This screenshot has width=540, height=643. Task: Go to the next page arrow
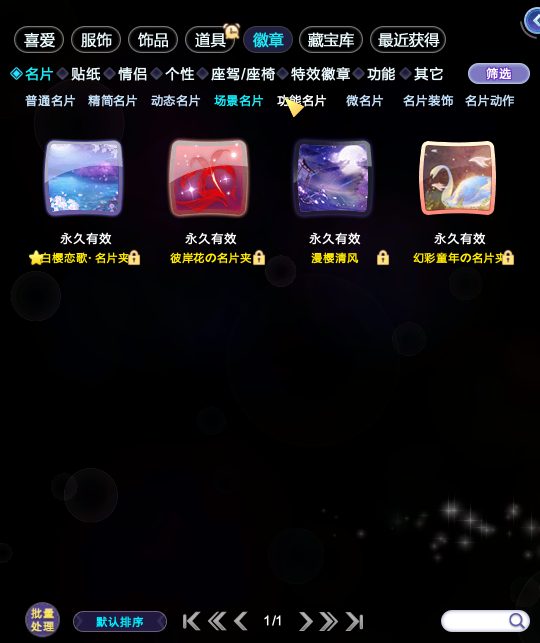[x=305, y=621]
